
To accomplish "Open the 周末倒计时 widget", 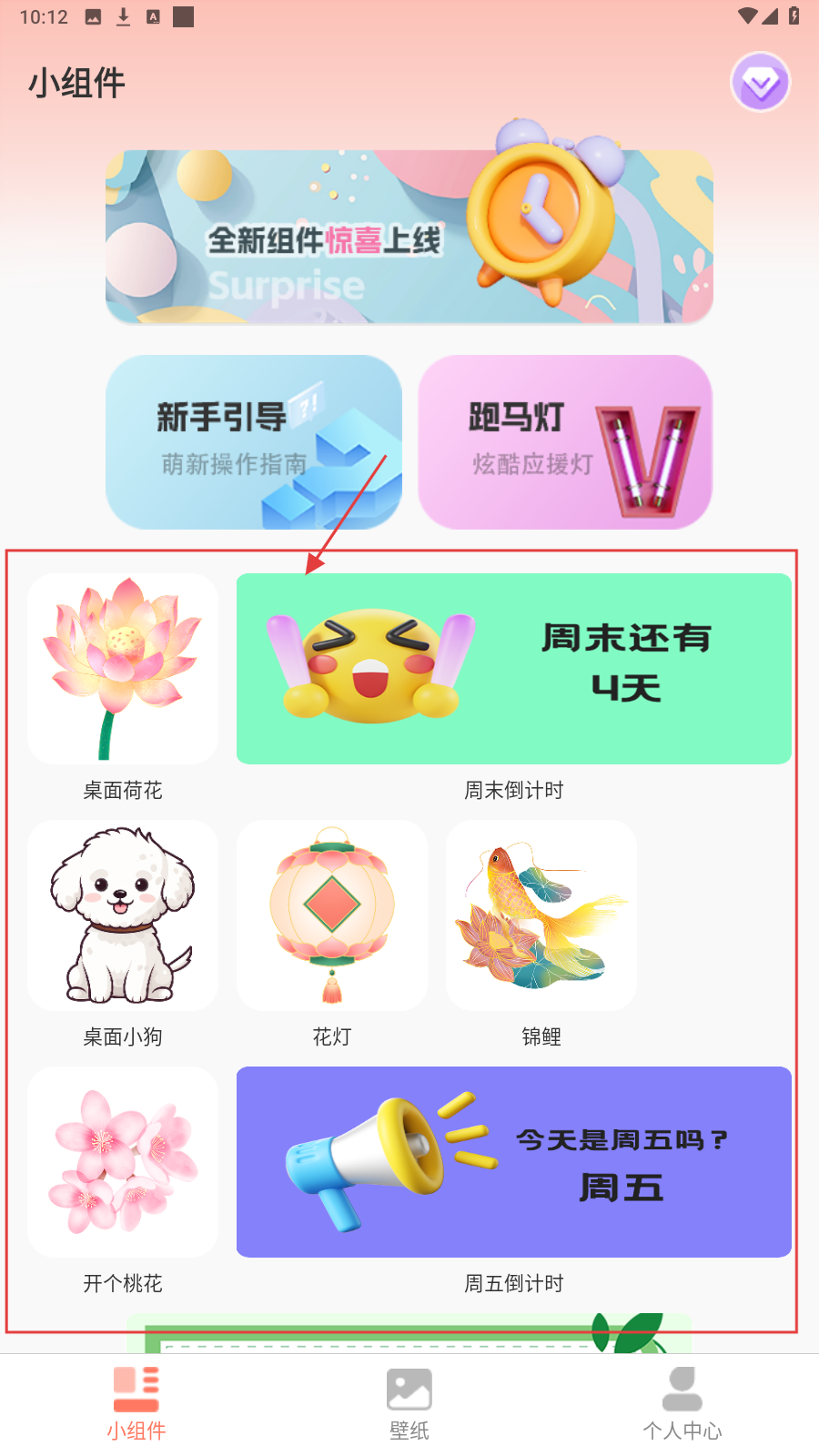I will tap(513, 669).
